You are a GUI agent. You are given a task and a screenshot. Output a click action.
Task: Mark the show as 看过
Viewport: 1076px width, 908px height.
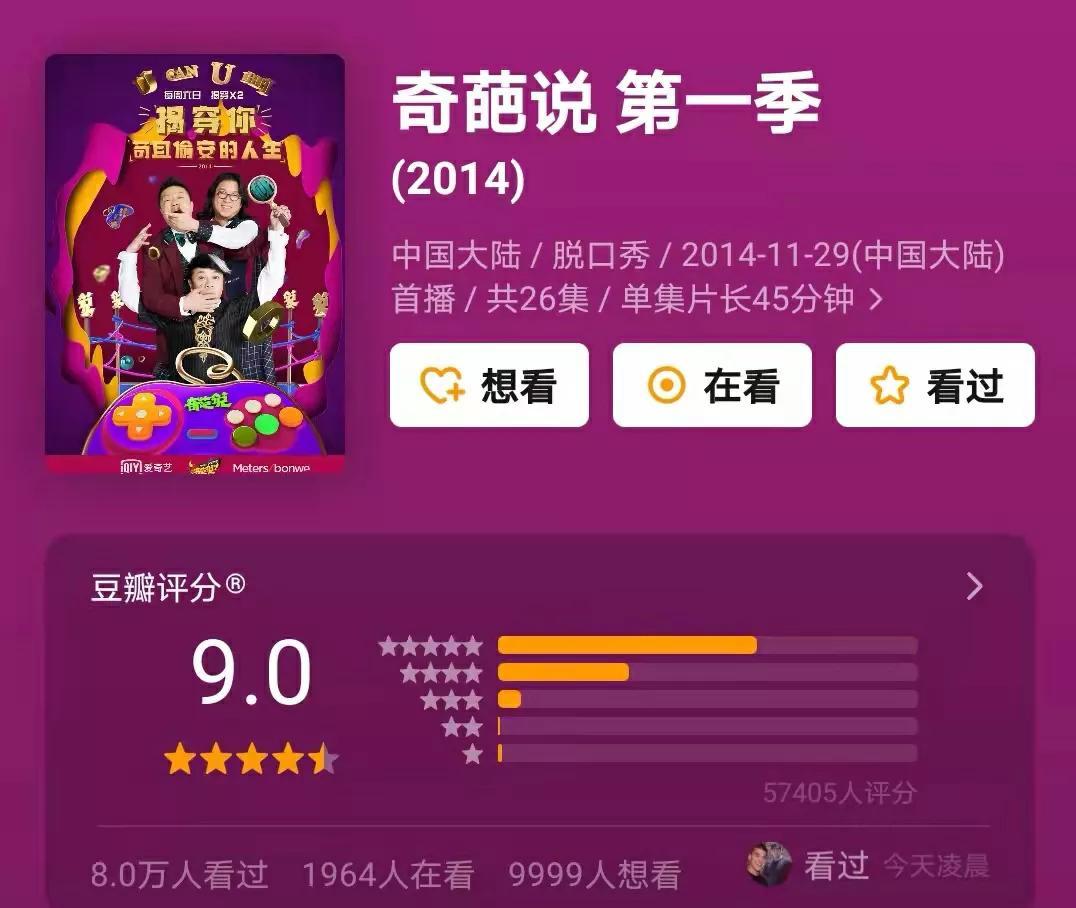(x=935, y=386)
